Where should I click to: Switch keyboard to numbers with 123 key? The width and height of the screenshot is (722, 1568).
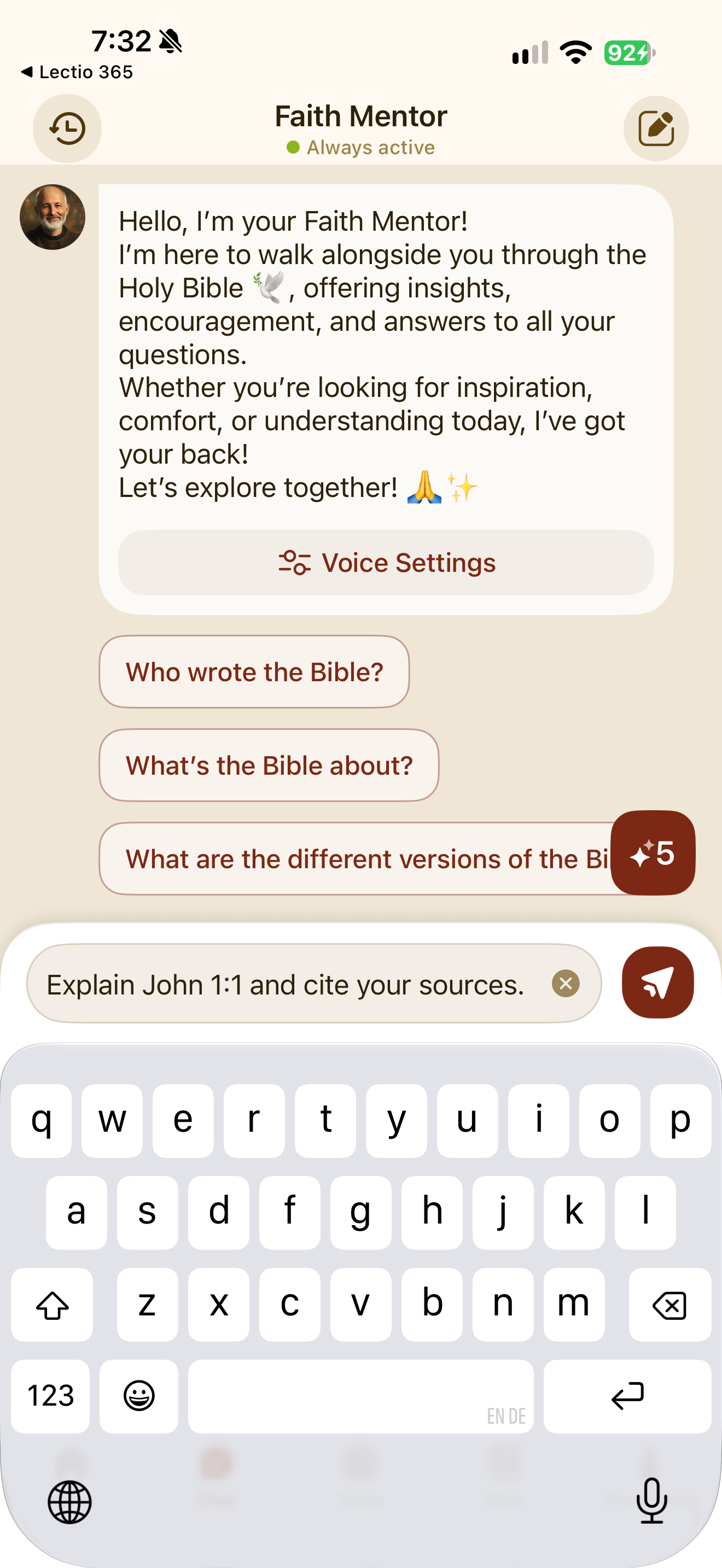50,1396
